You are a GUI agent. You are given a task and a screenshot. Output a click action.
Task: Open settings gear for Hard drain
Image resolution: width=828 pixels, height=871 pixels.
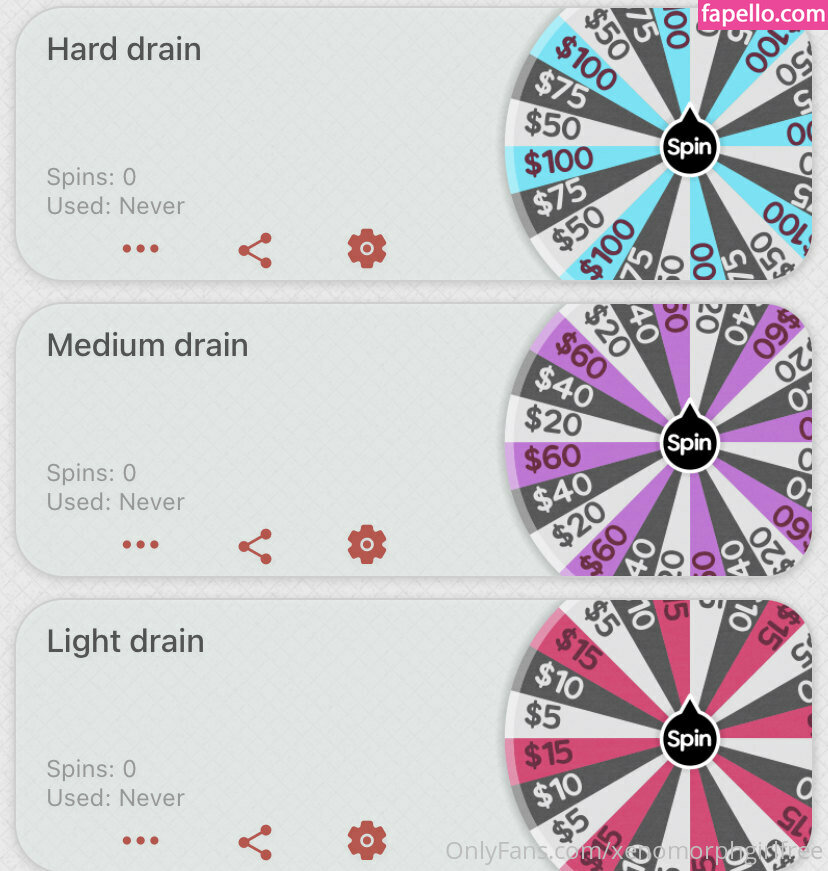[367, 248]
